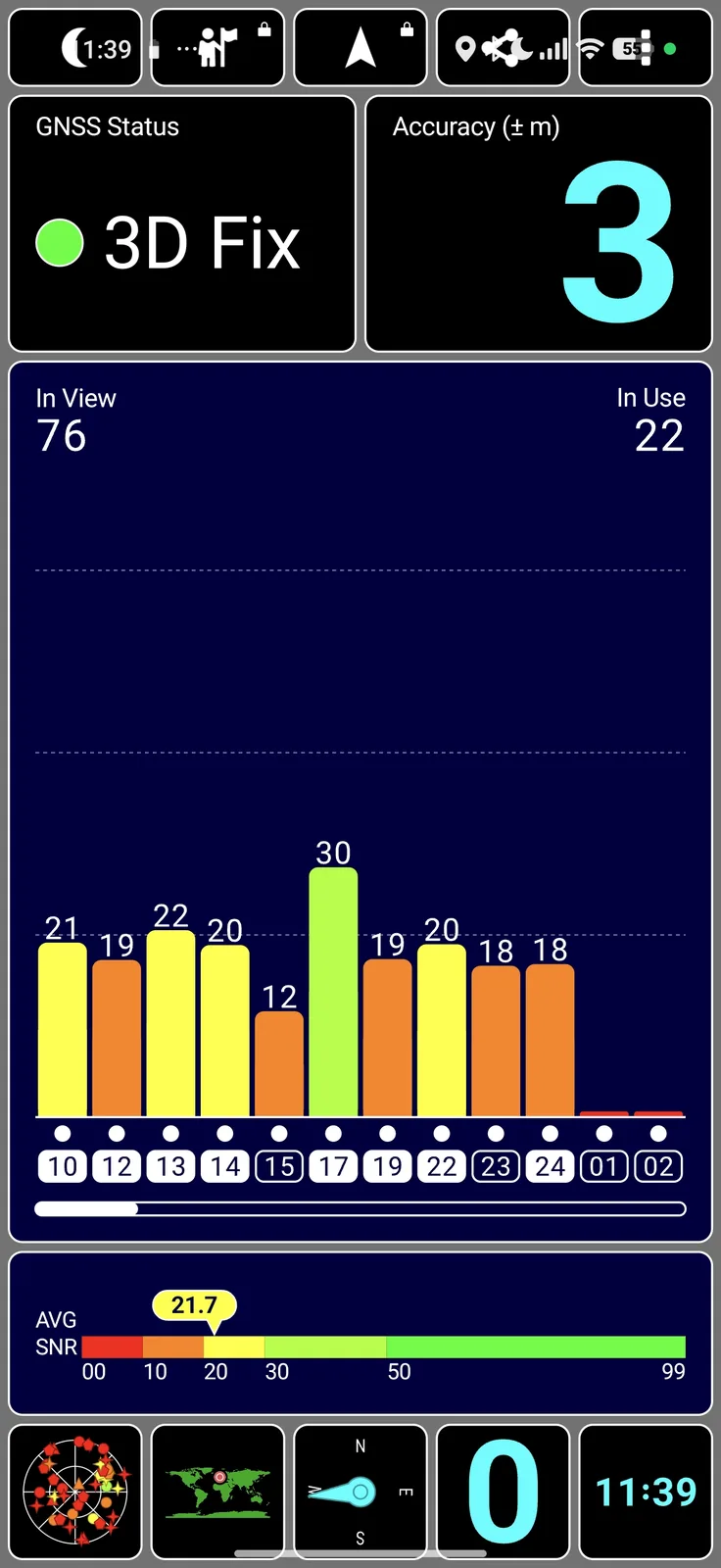
Task: Open the world map tile
Action: [x=217, y=1492]
